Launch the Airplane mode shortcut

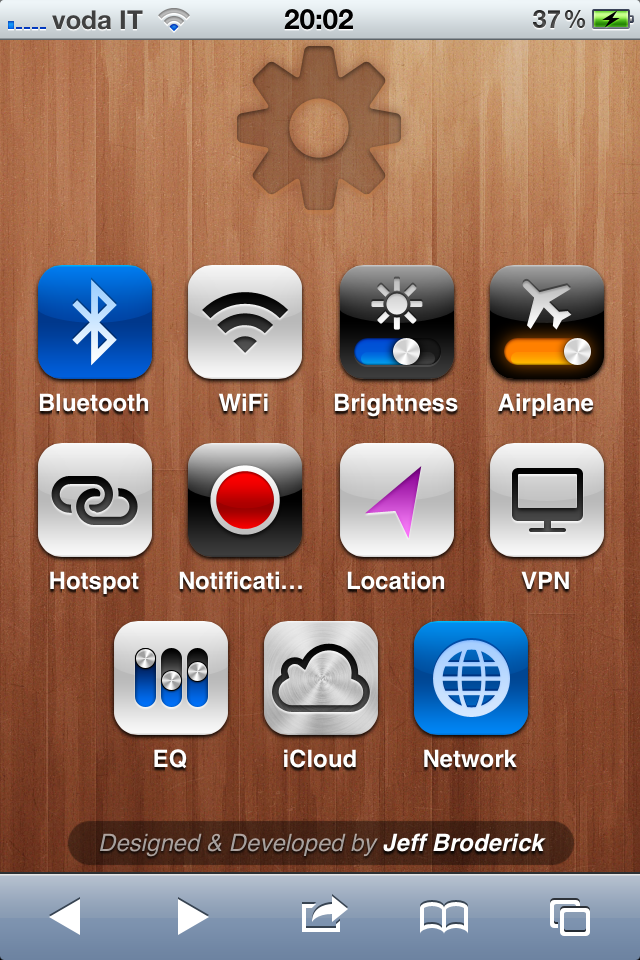click(x=547, y=322)
